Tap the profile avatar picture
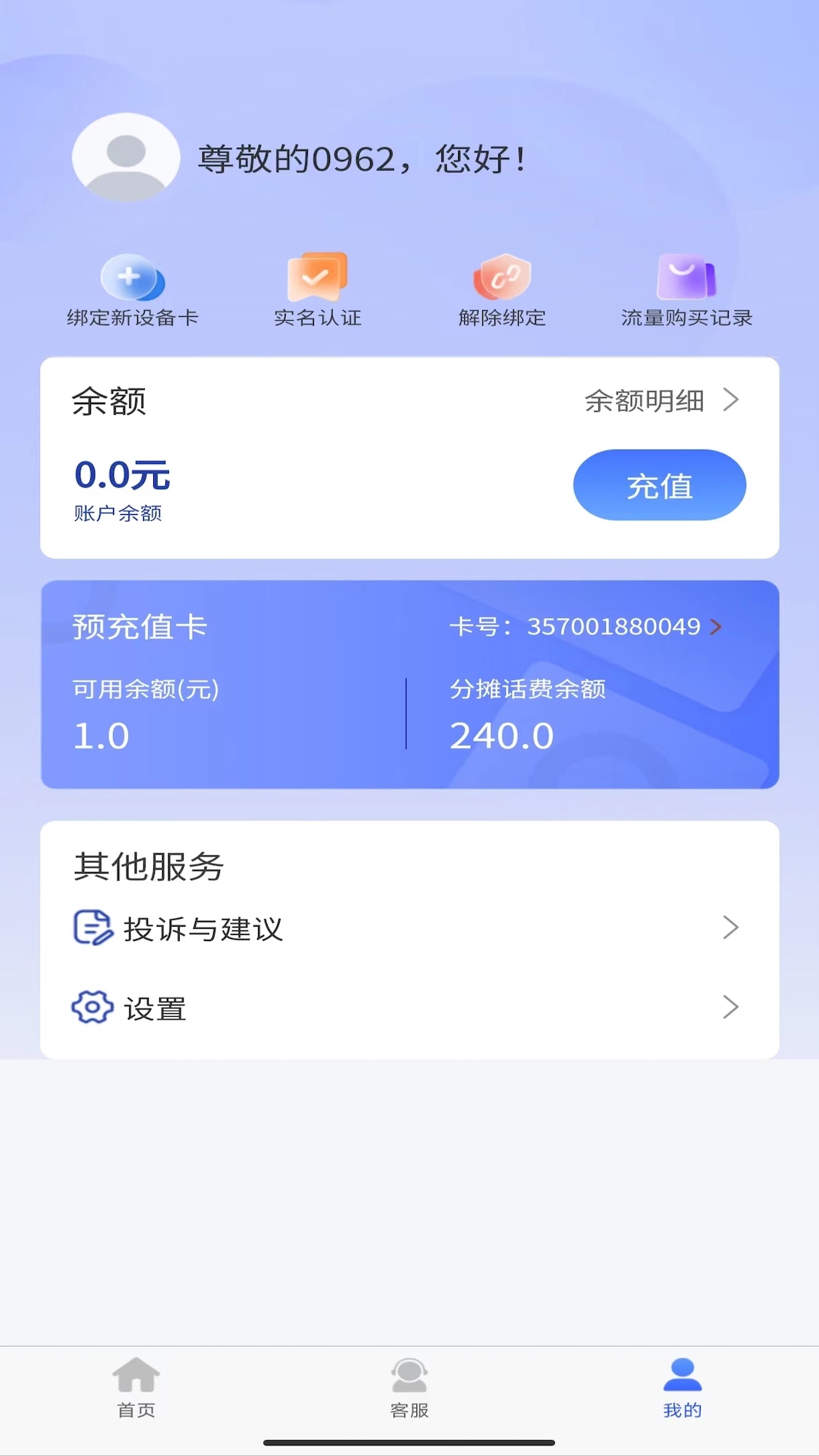 [126, 158]
